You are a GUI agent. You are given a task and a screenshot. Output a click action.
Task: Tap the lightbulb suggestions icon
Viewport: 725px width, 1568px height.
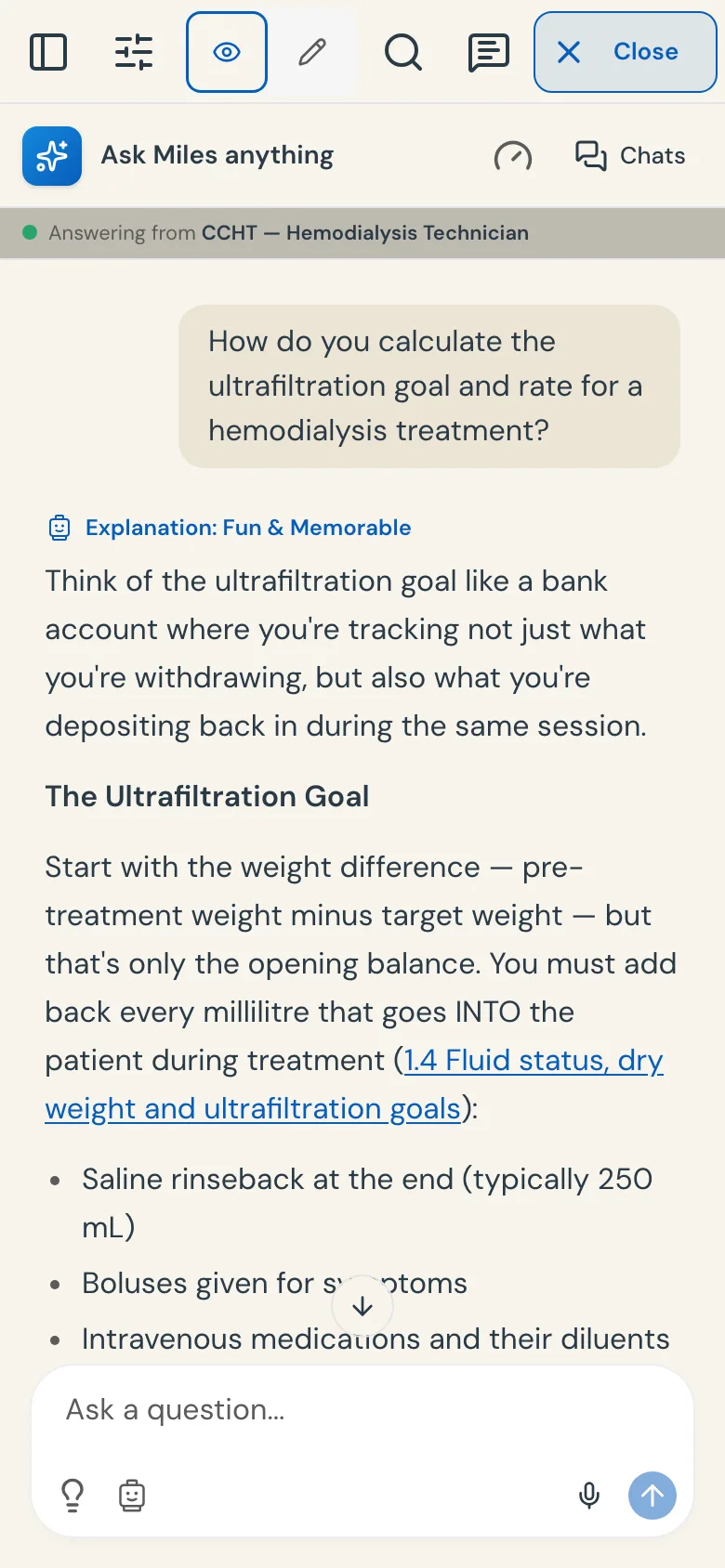click(72, 1496)
